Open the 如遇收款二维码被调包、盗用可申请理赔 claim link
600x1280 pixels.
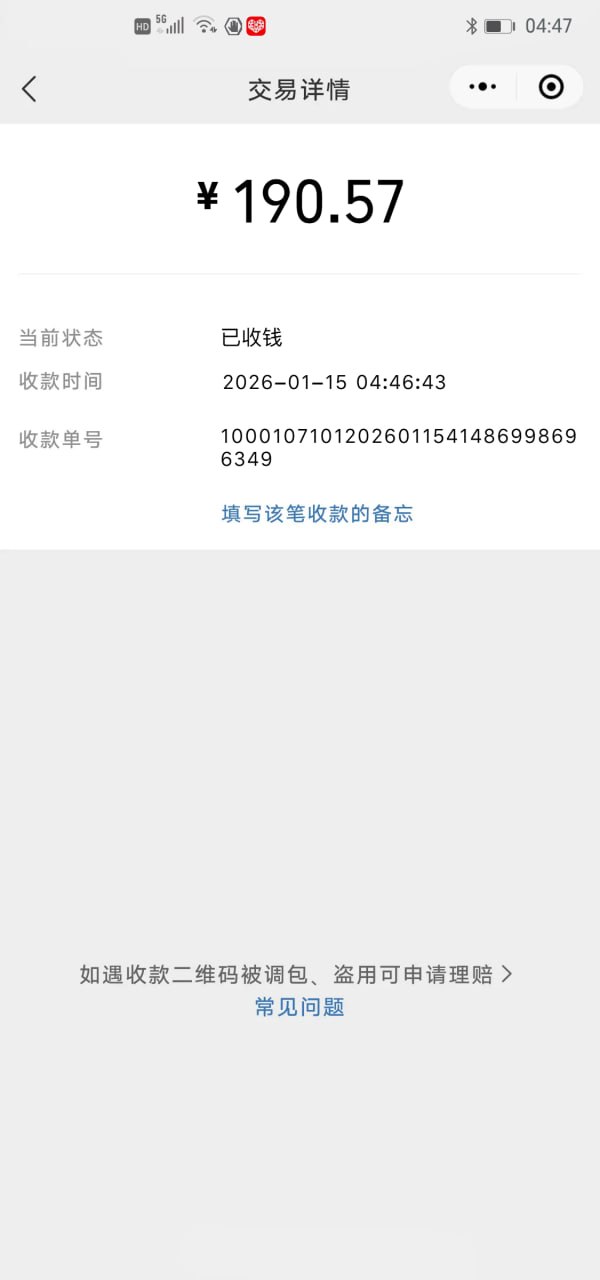(x=296, y=975)
